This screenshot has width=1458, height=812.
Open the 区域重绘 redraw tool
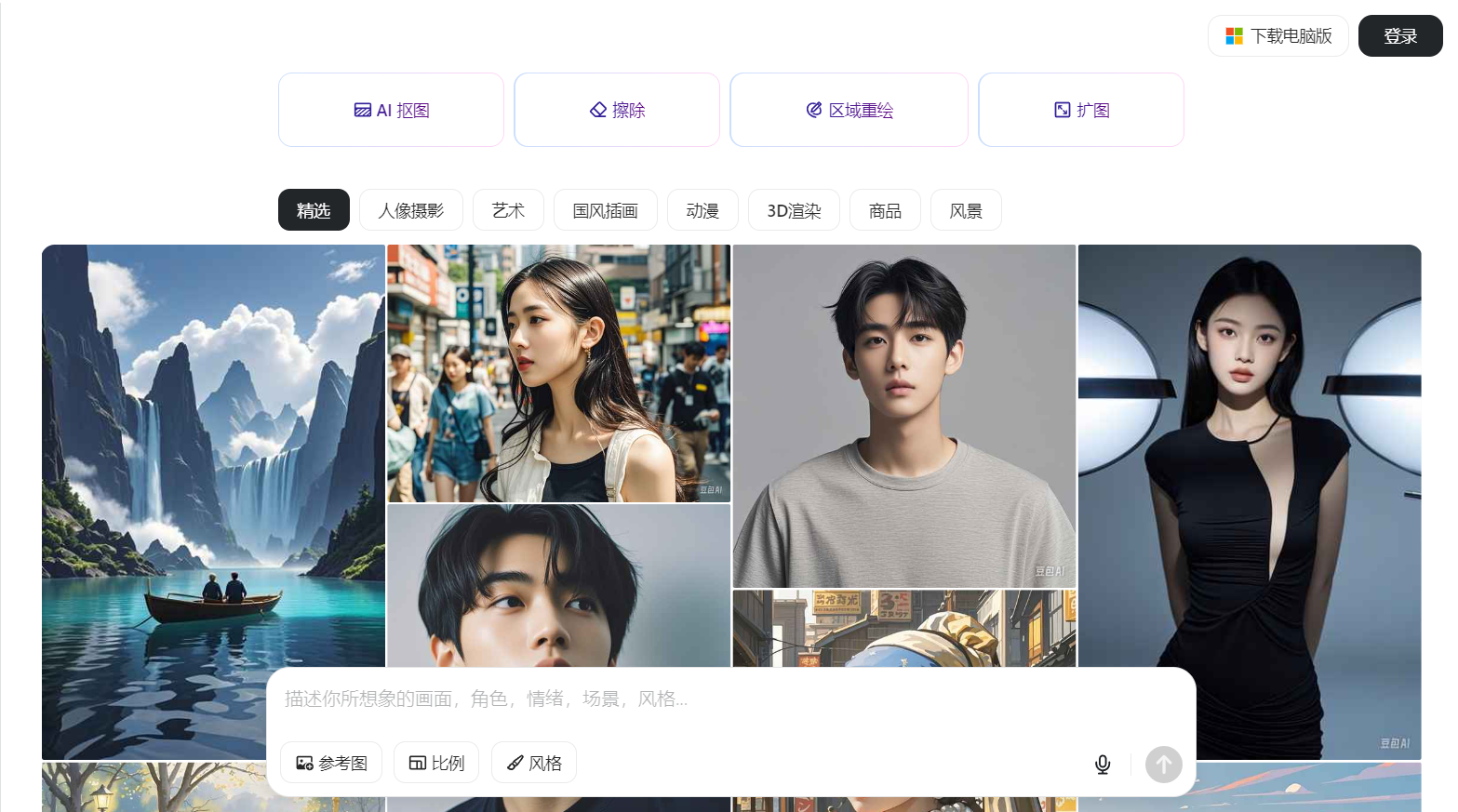tap(849, 110)
